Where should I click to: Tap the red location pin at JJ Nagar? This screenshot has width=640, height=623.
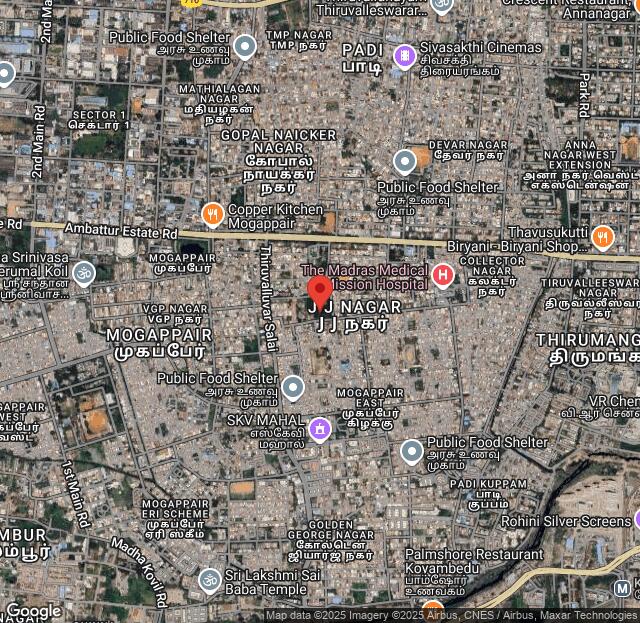click(320, 292)
